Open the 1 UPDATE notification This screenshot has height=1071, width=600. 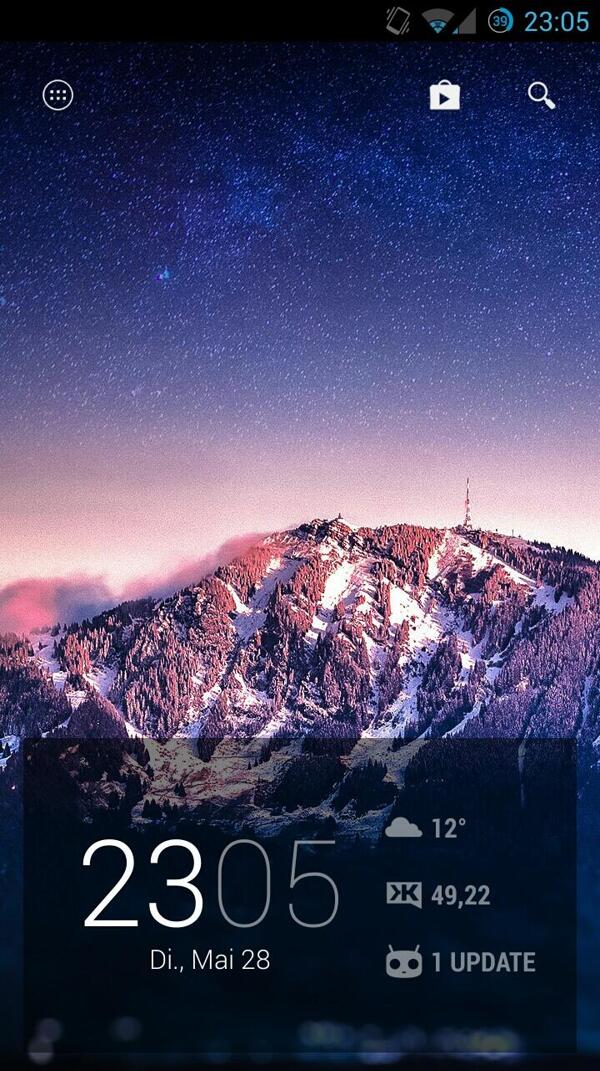[x=462, y=963]
